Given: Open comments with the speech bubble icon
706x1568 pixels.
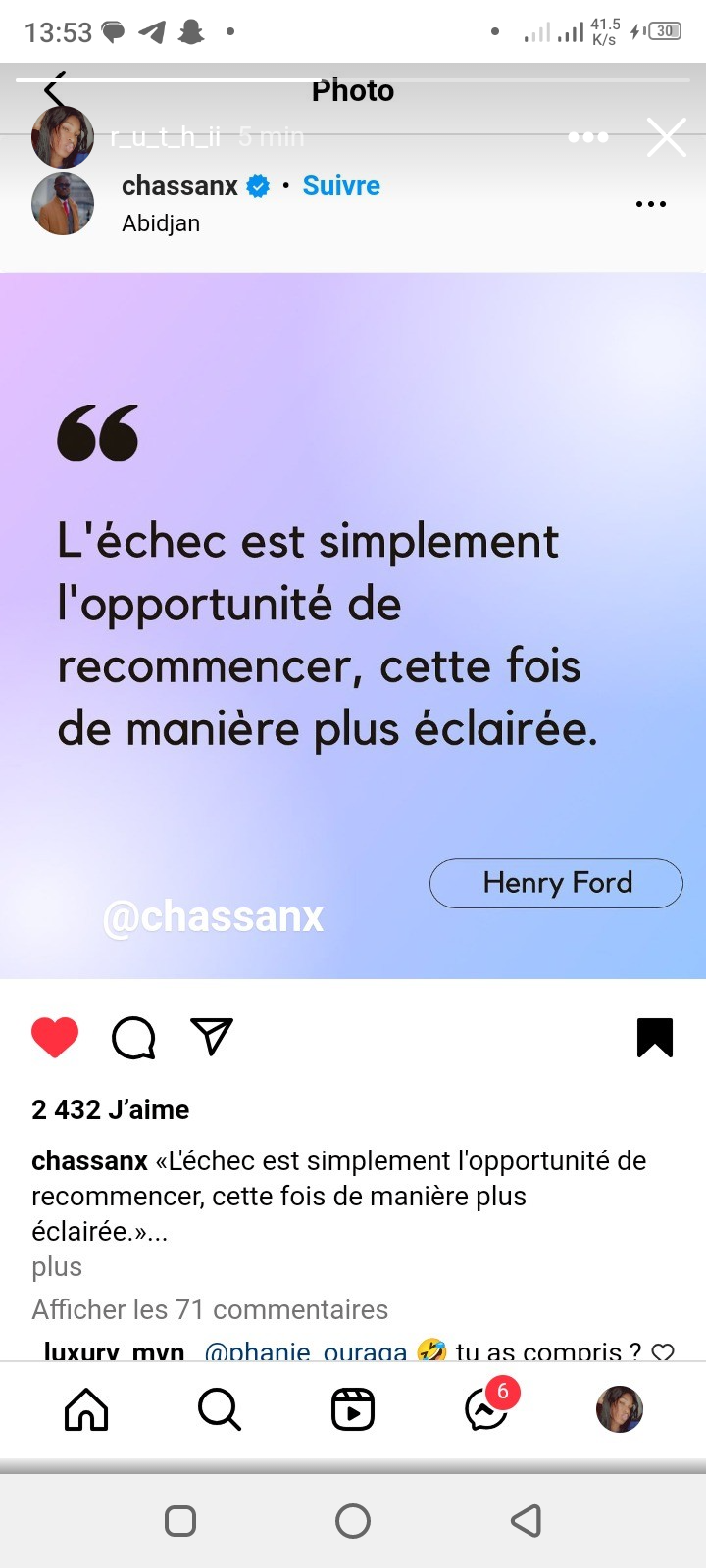Looking at the screenshot, I should 133,1038.
